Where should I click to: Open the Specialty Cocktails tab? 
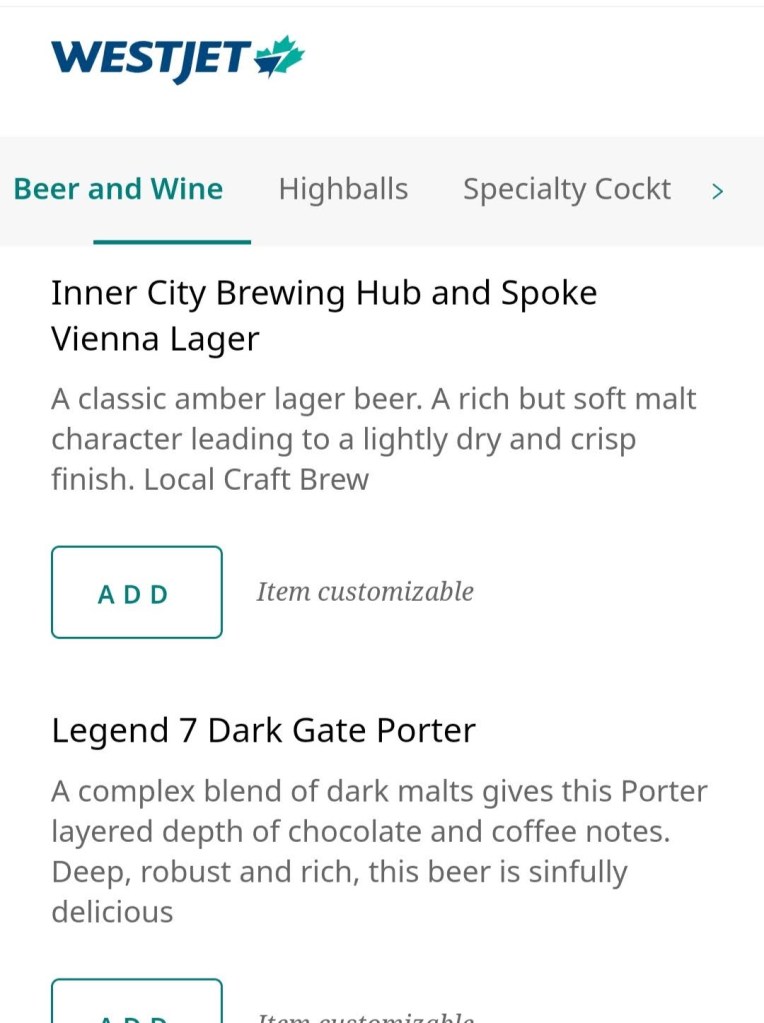[566, 189]
